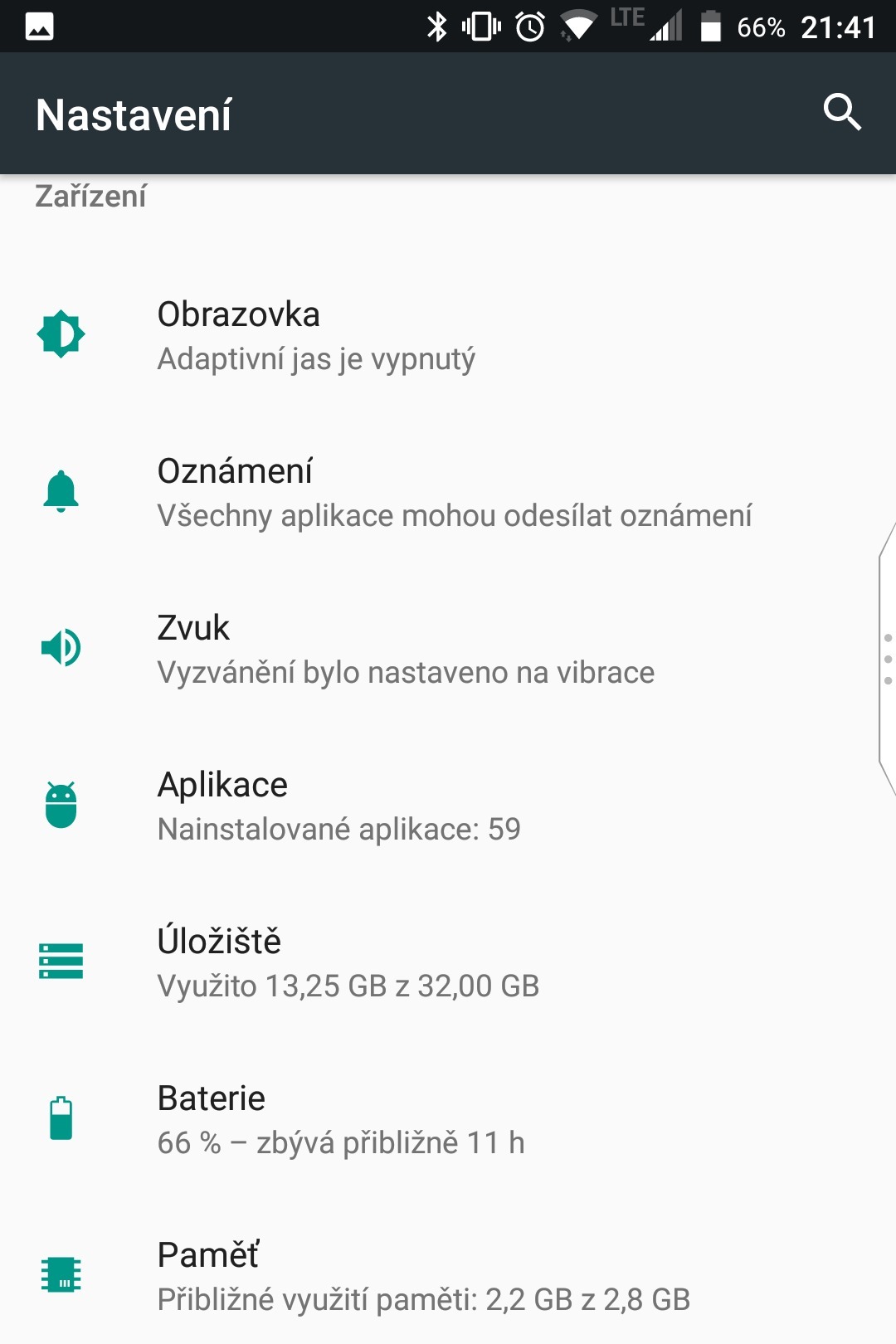The height and width of the screenshot is (1344, 896).
Task: Select the Paměť memory chip icon
Action: coord(61,1275)
